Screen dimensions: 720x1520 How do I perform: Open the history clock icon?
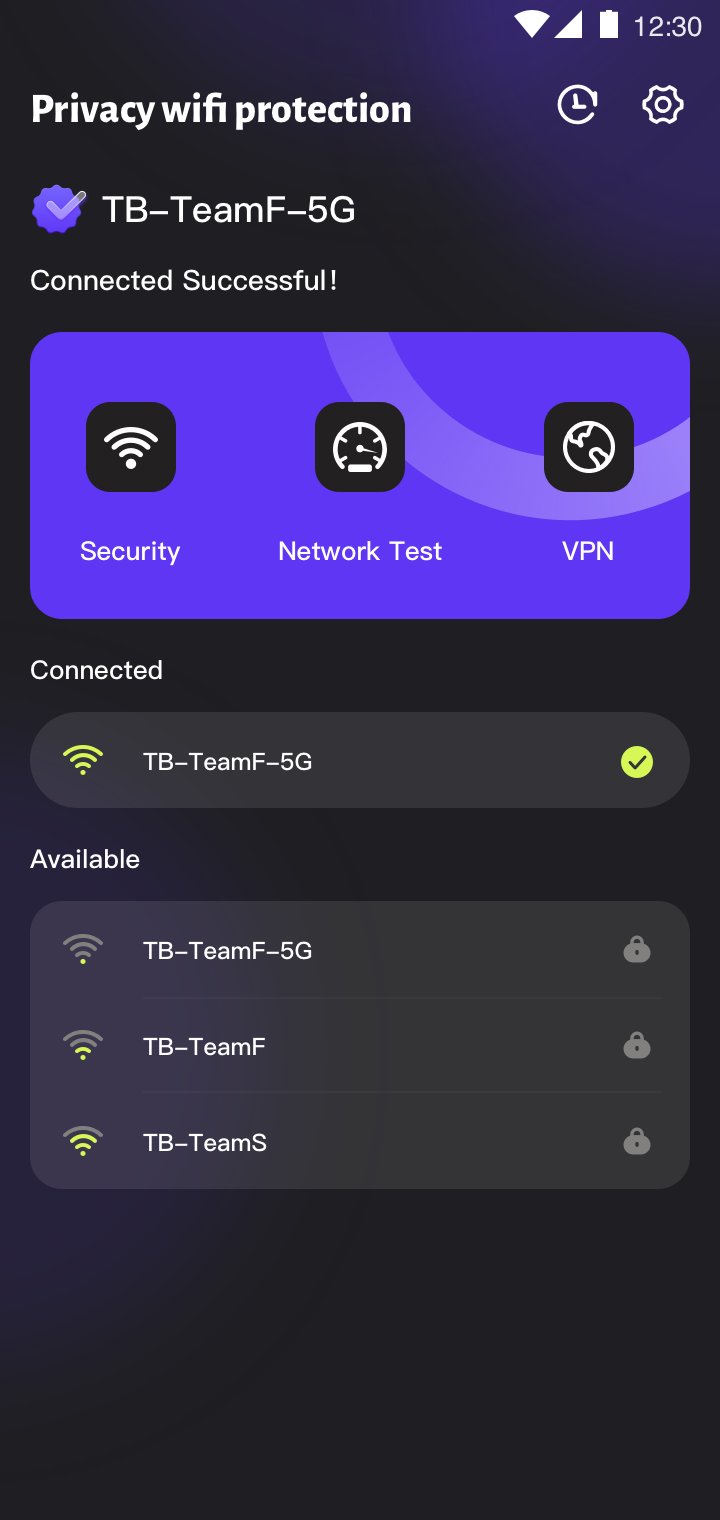[x=577, y=105]
